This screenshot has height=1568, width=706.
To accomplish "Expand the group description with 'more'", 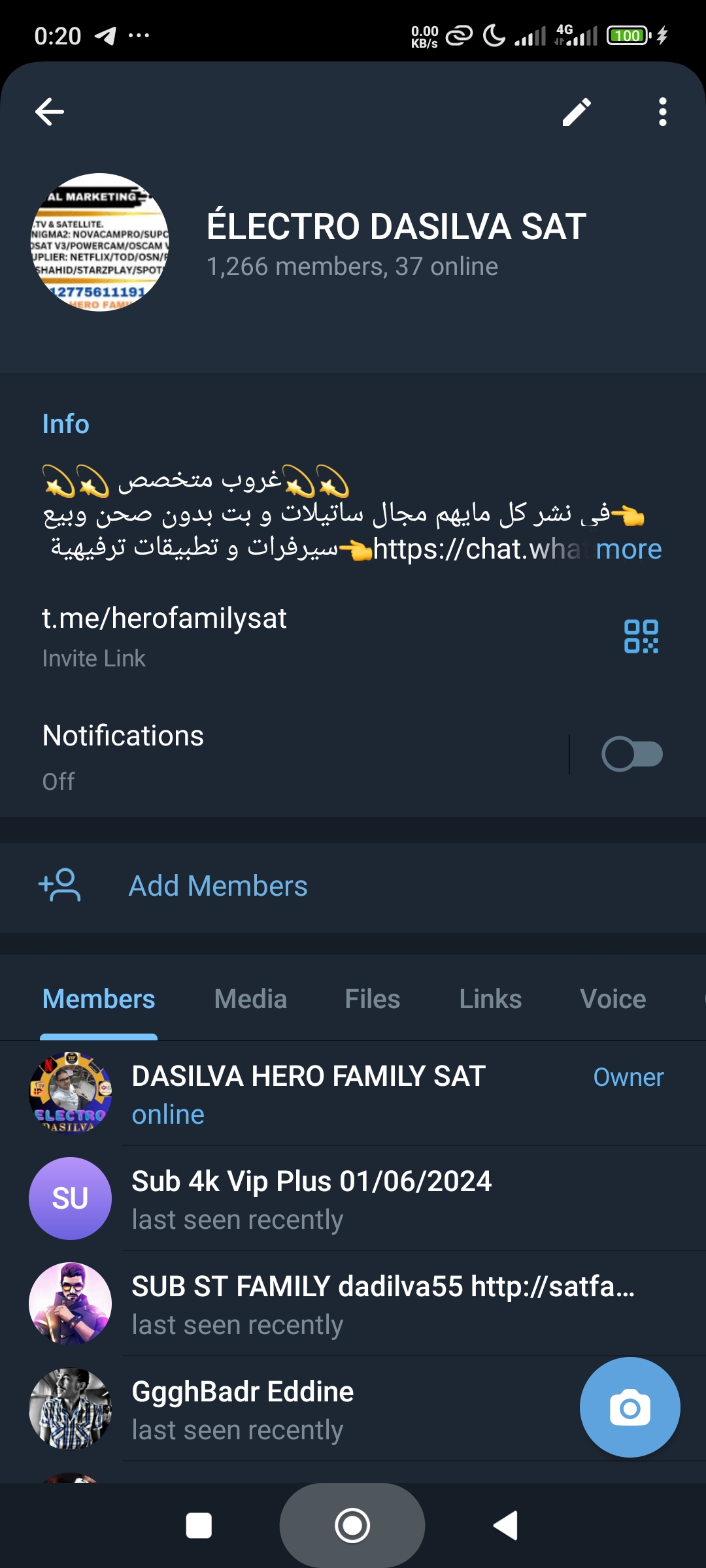I will click(628, 549).
